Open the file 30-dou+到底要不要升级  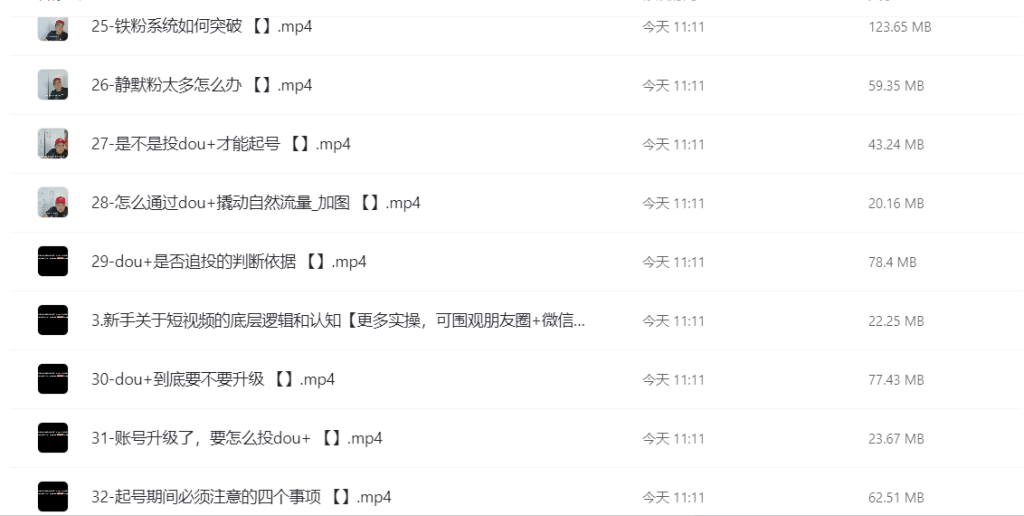coord(212,380)
